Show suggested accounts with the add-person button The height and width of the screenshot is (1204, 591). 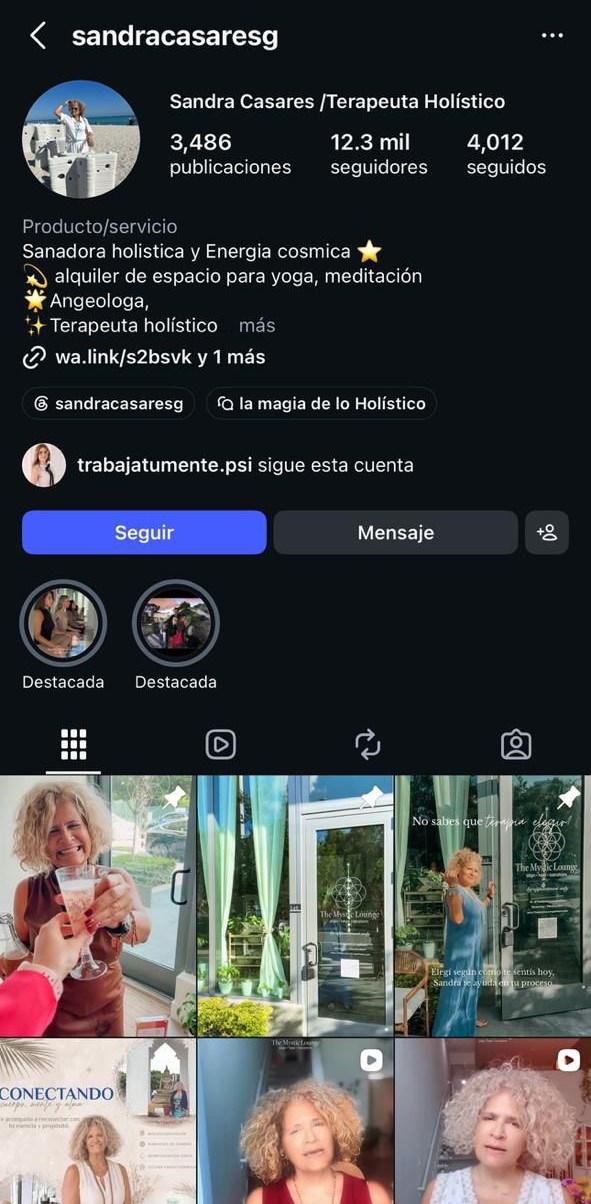coord(547,532)
